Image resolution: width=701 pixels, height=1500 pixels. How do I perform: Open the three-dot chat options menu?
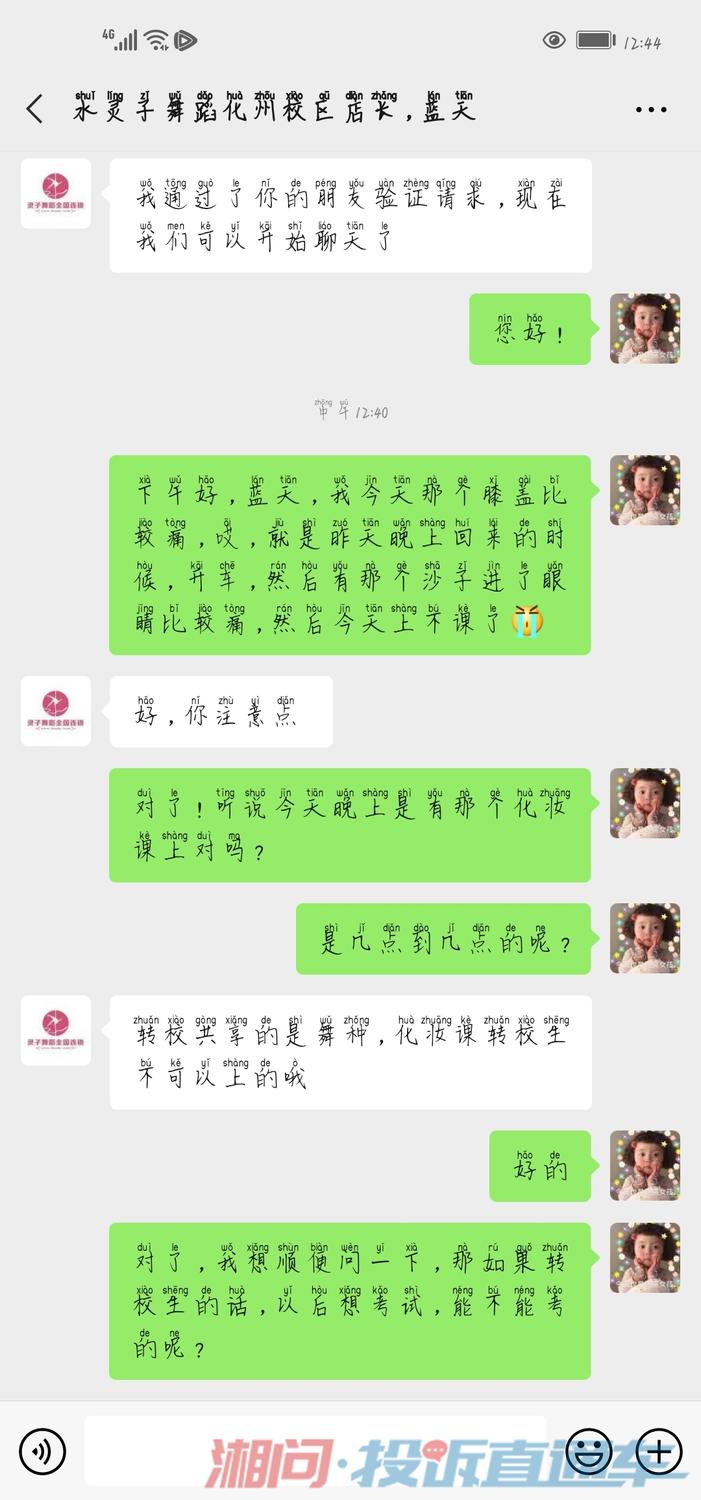point(651,110)
